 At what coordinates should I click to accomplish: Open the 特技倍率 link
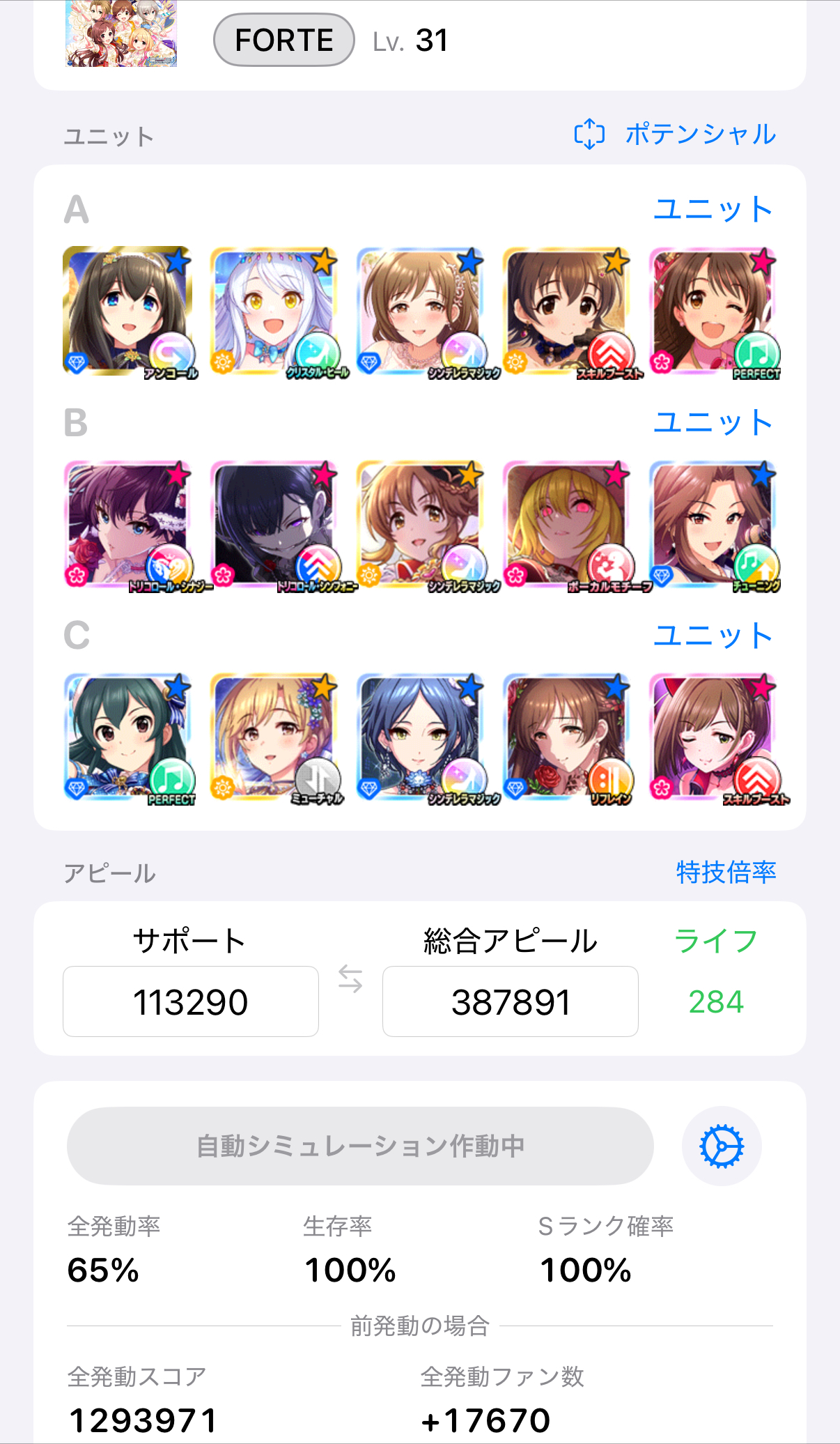coord(726,872)
